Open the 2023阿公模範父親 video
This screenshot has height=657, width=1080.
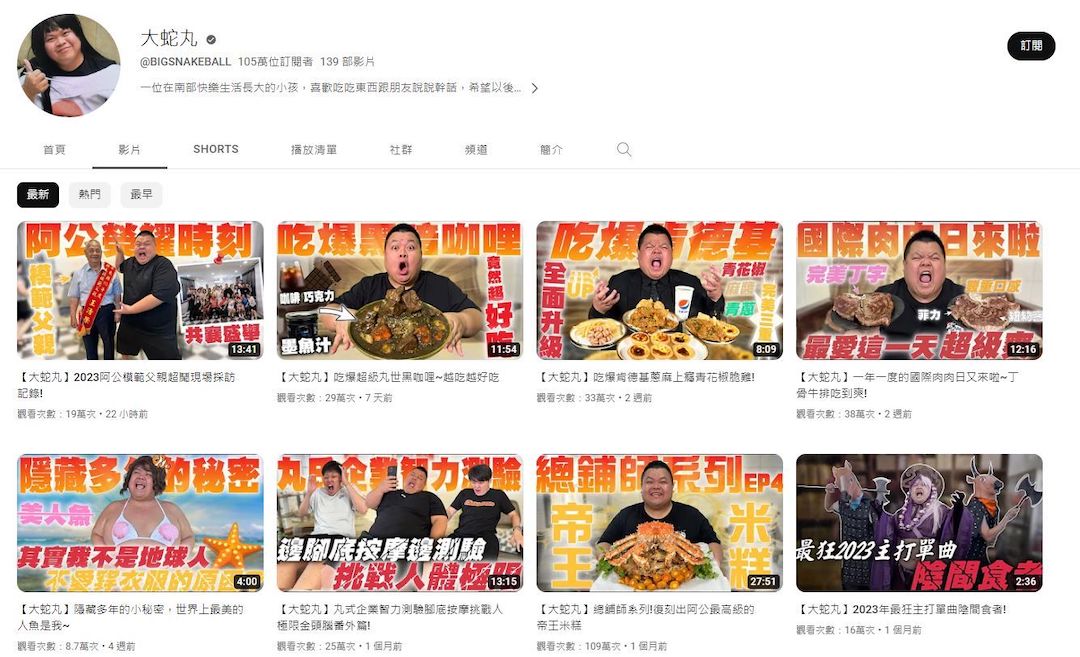point(140,290)
